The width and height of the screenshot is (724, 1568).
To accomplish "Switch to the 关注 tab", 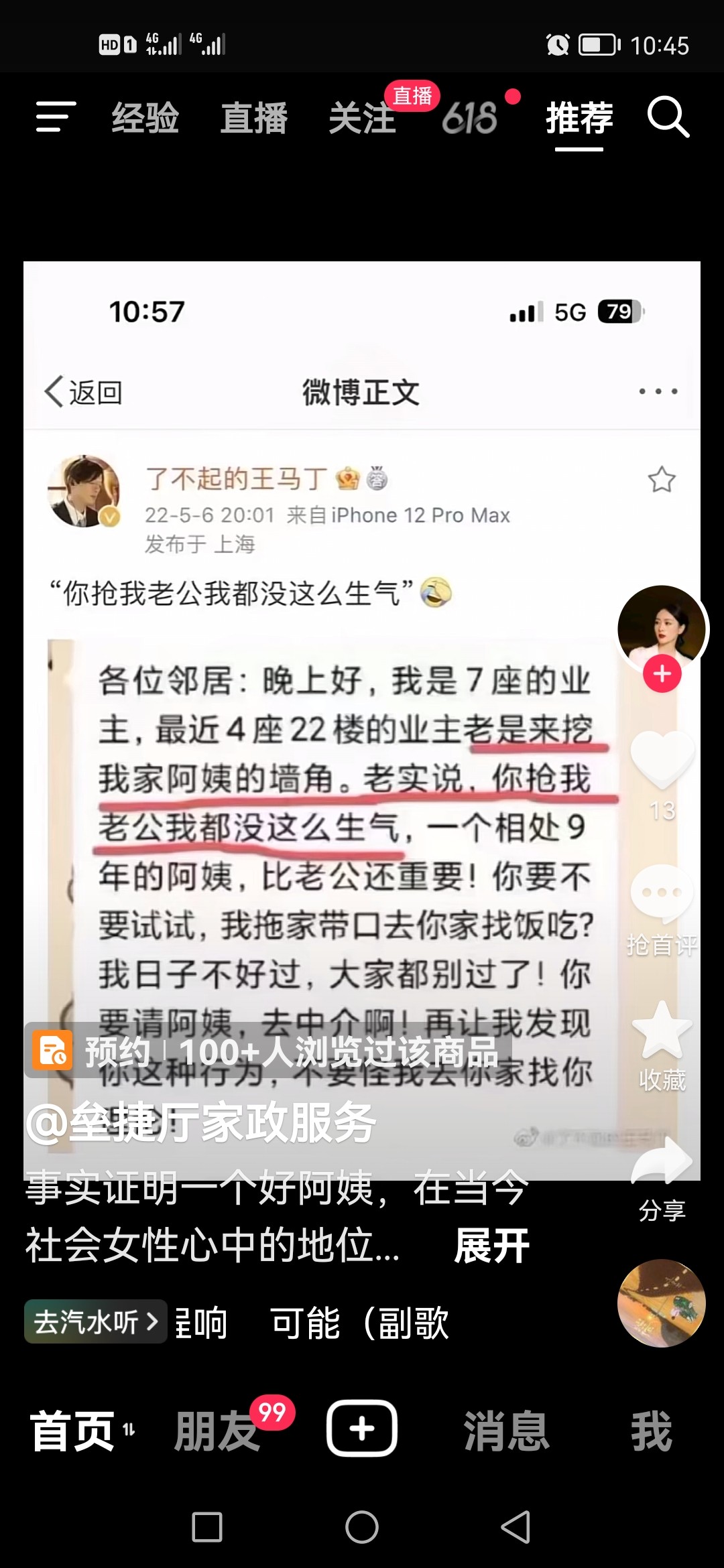I will click(363, 118).
